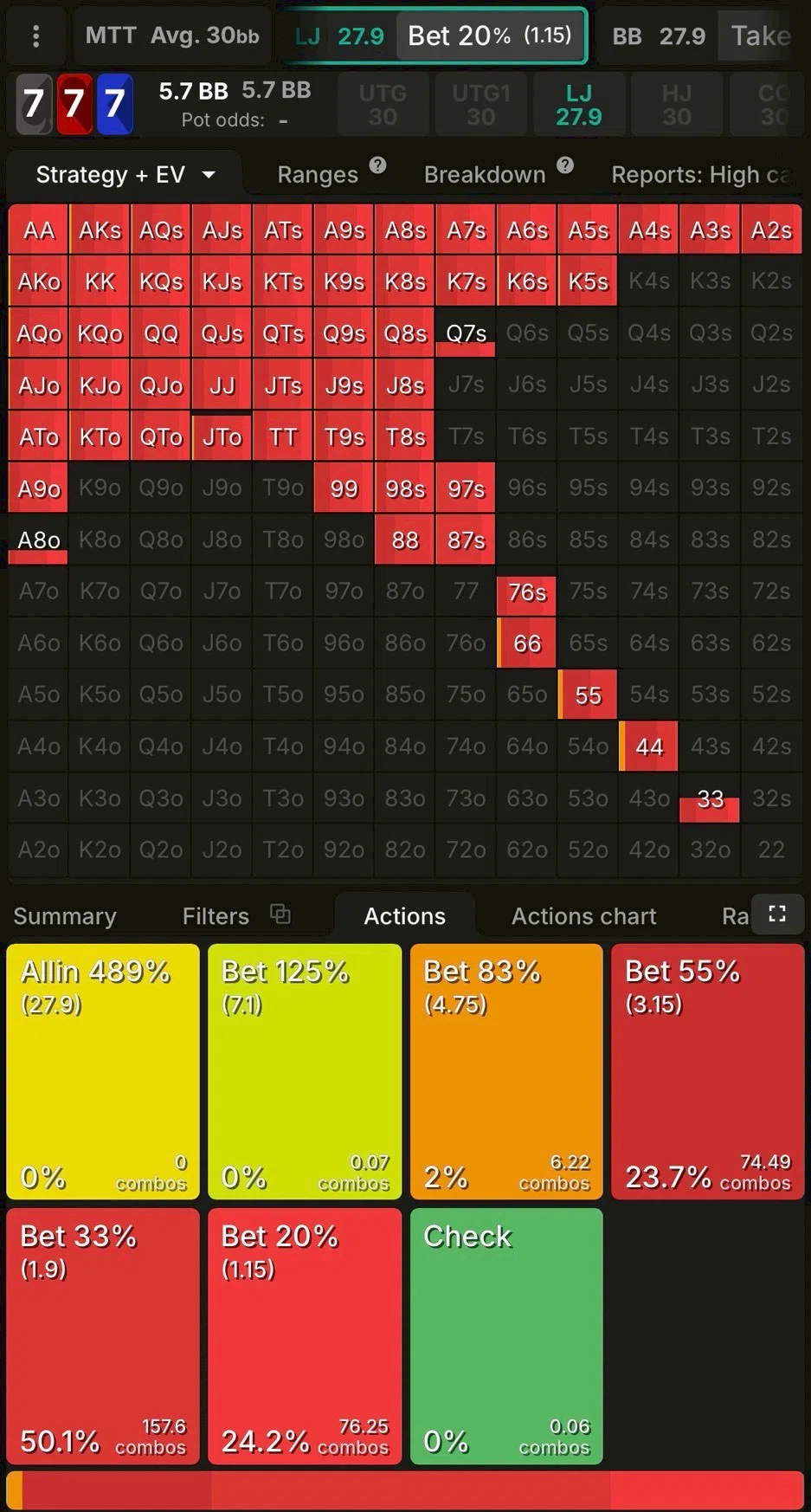Open the three-dot overflow menu
Image resolution: width=811 pixels, height=1512 pixels.
(35, 36)
